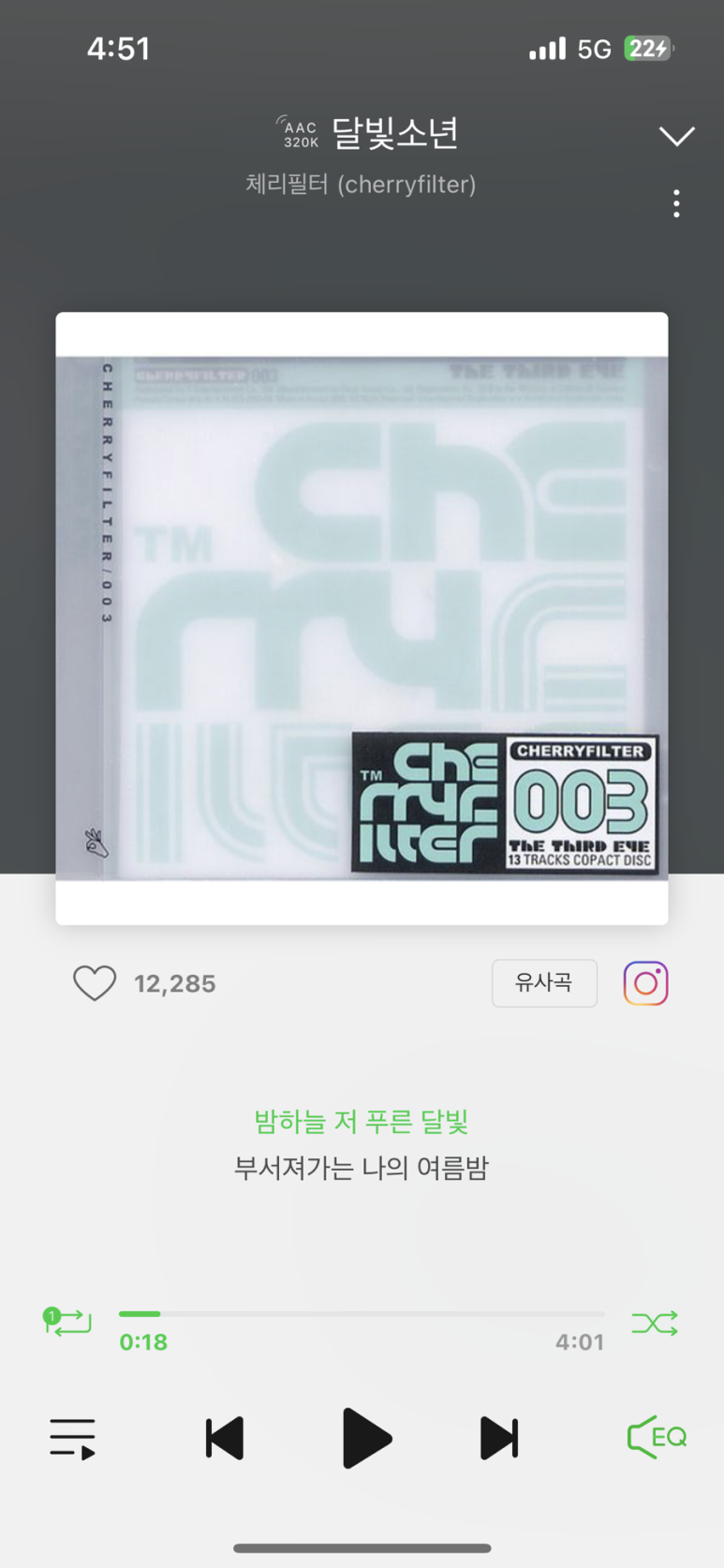Open artist 체리필터 (cherryfilter)
This screenshot has height=1568, width=724.
[361, 185]
